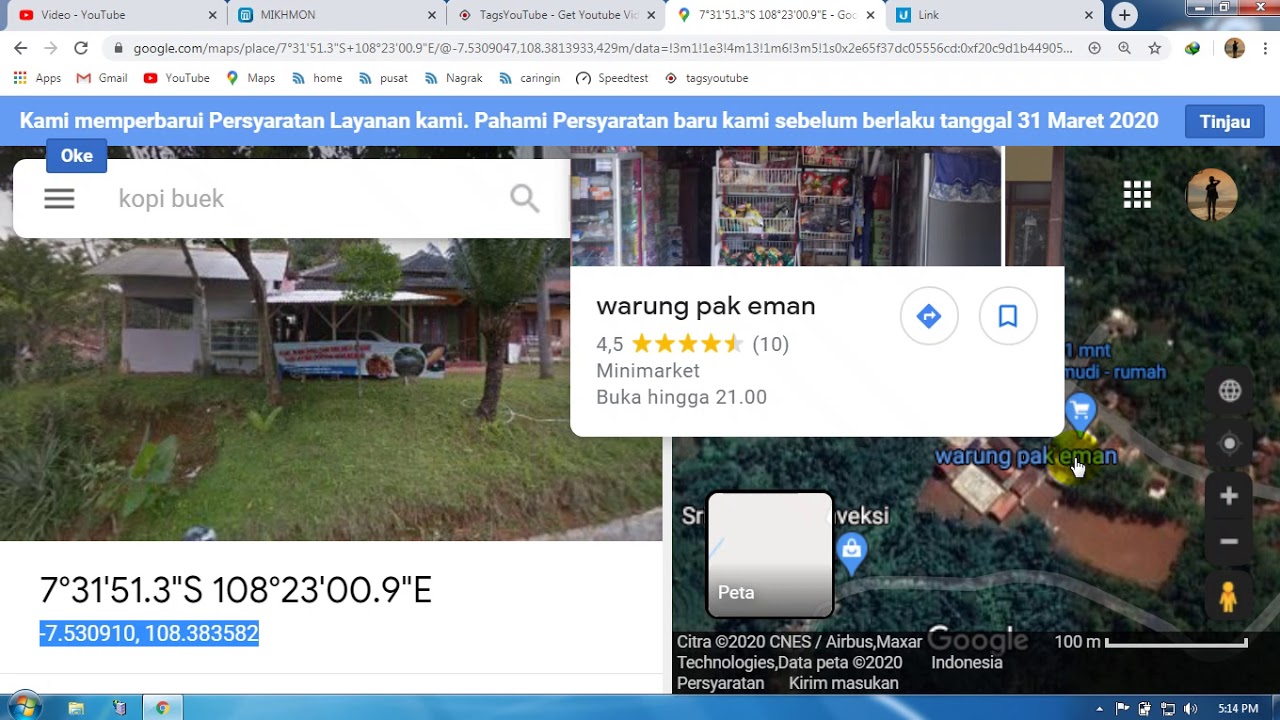Get directions to warung pak eman
The width and height of the screenshot is (1280, 720).
pyautogui.click(x=928, y=317)
